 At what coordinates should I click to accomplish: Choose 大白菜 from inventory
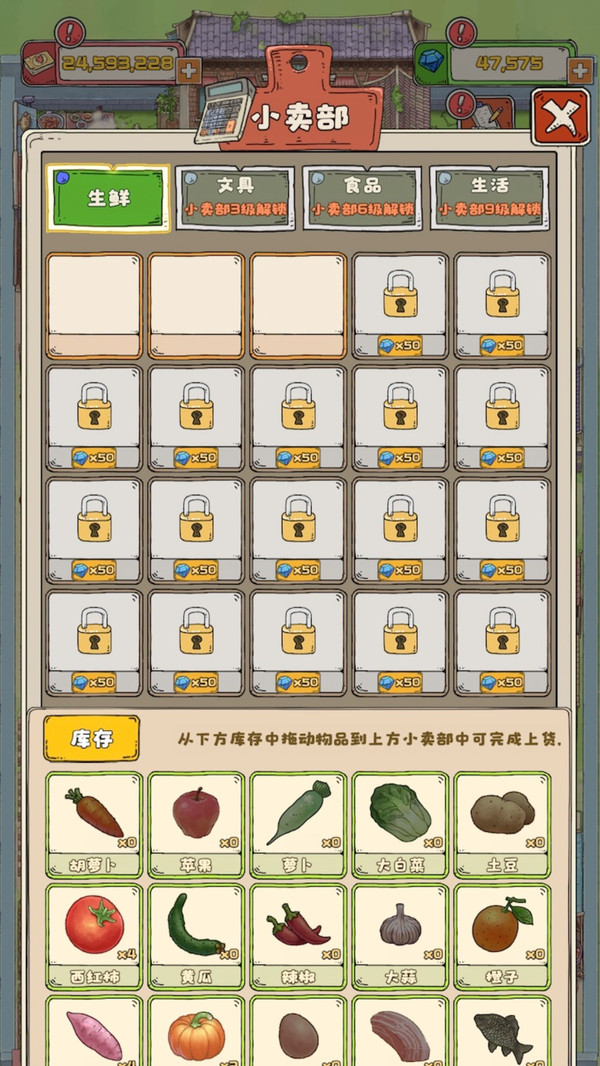click(400, 825)
